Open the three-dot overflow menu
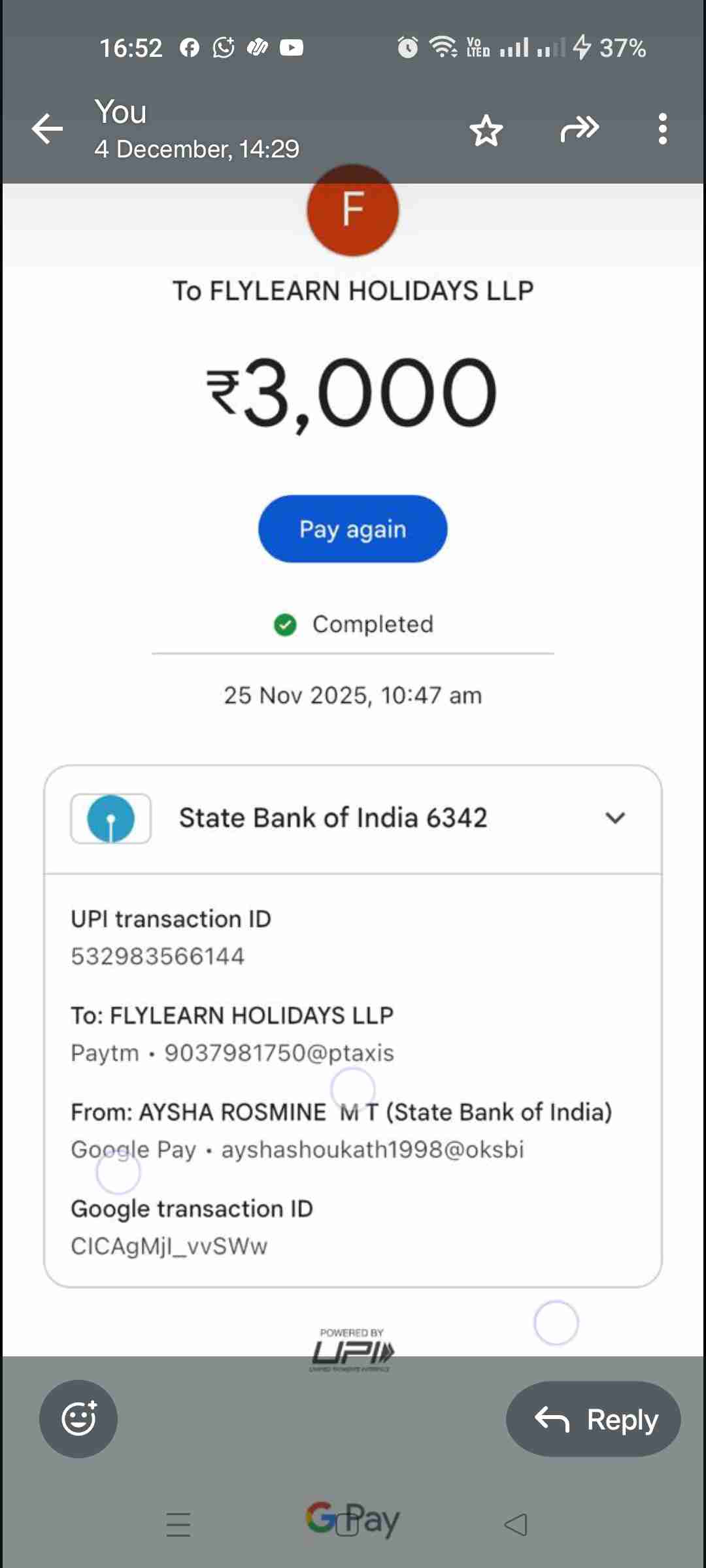 click(x=663, y=129)
